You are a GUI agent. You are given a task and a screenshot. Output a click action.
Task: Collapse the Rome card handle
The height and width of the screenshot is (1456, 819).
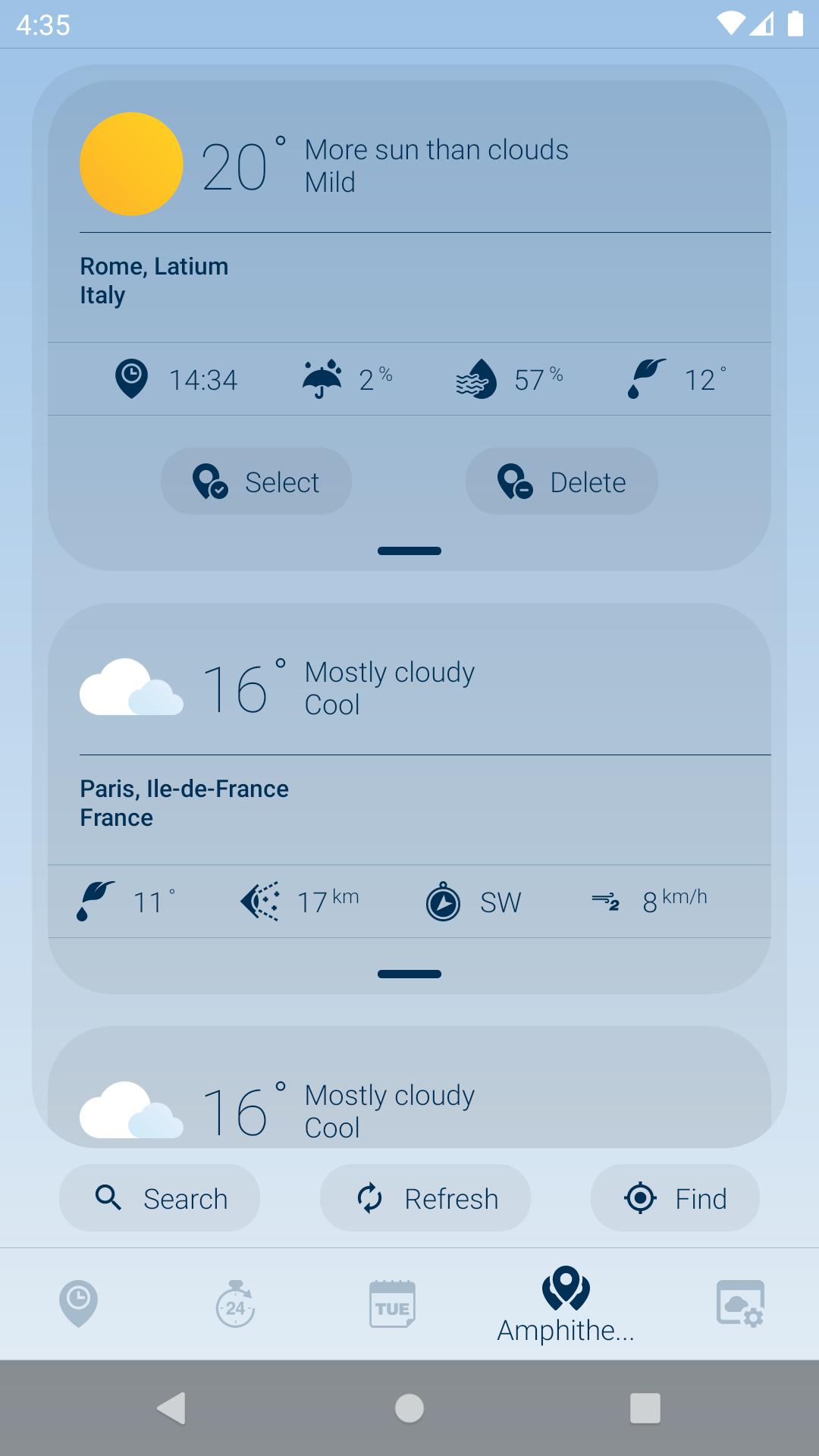point(409,551)
